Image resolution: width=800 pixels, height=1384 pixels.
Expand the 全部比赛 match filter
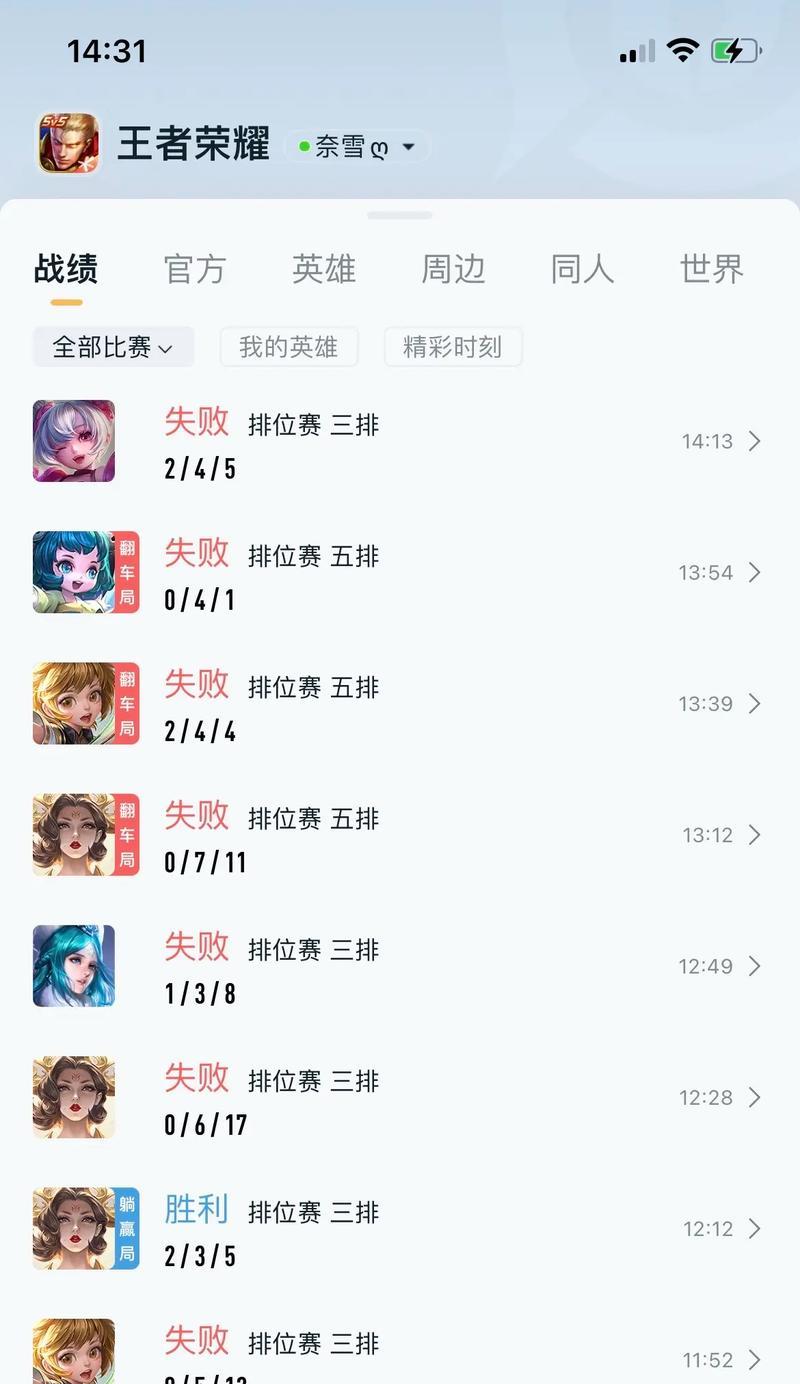tap(113, 347)
